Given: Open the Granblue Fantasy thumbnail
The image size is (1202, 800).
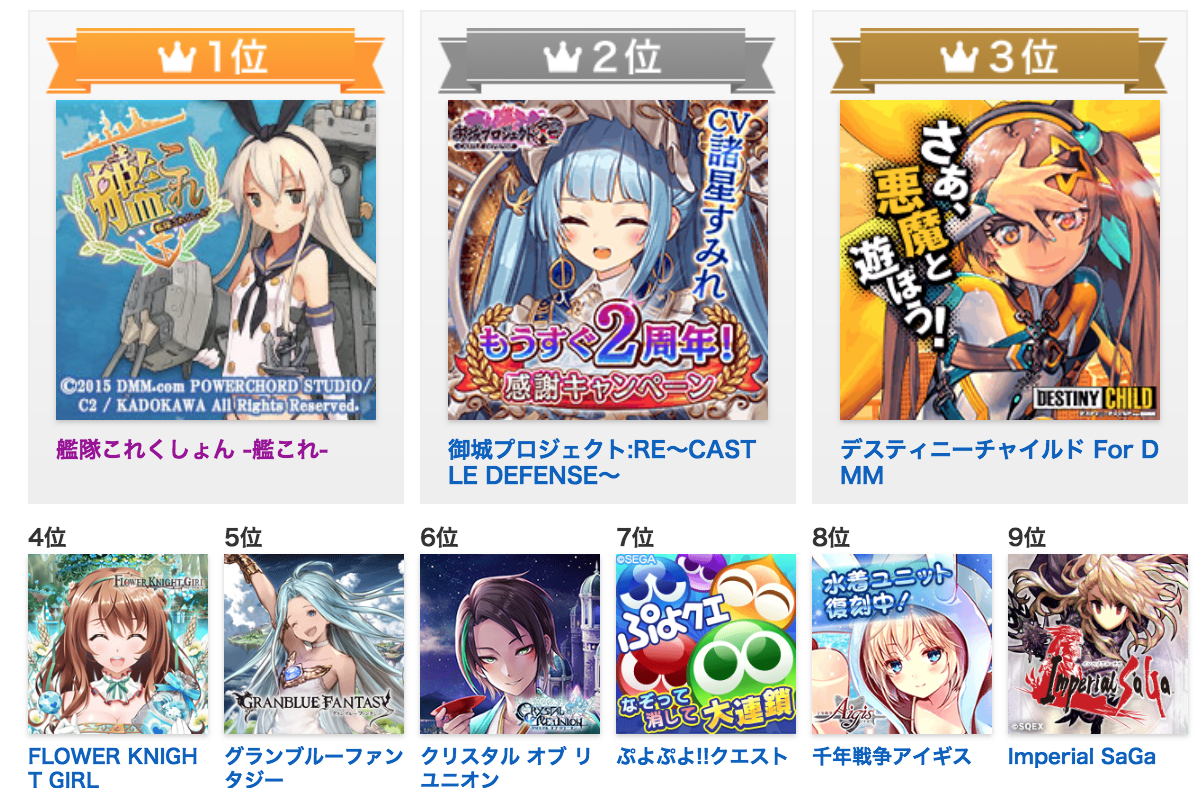Looking at the screenshot, I should [x=314, y=644].
